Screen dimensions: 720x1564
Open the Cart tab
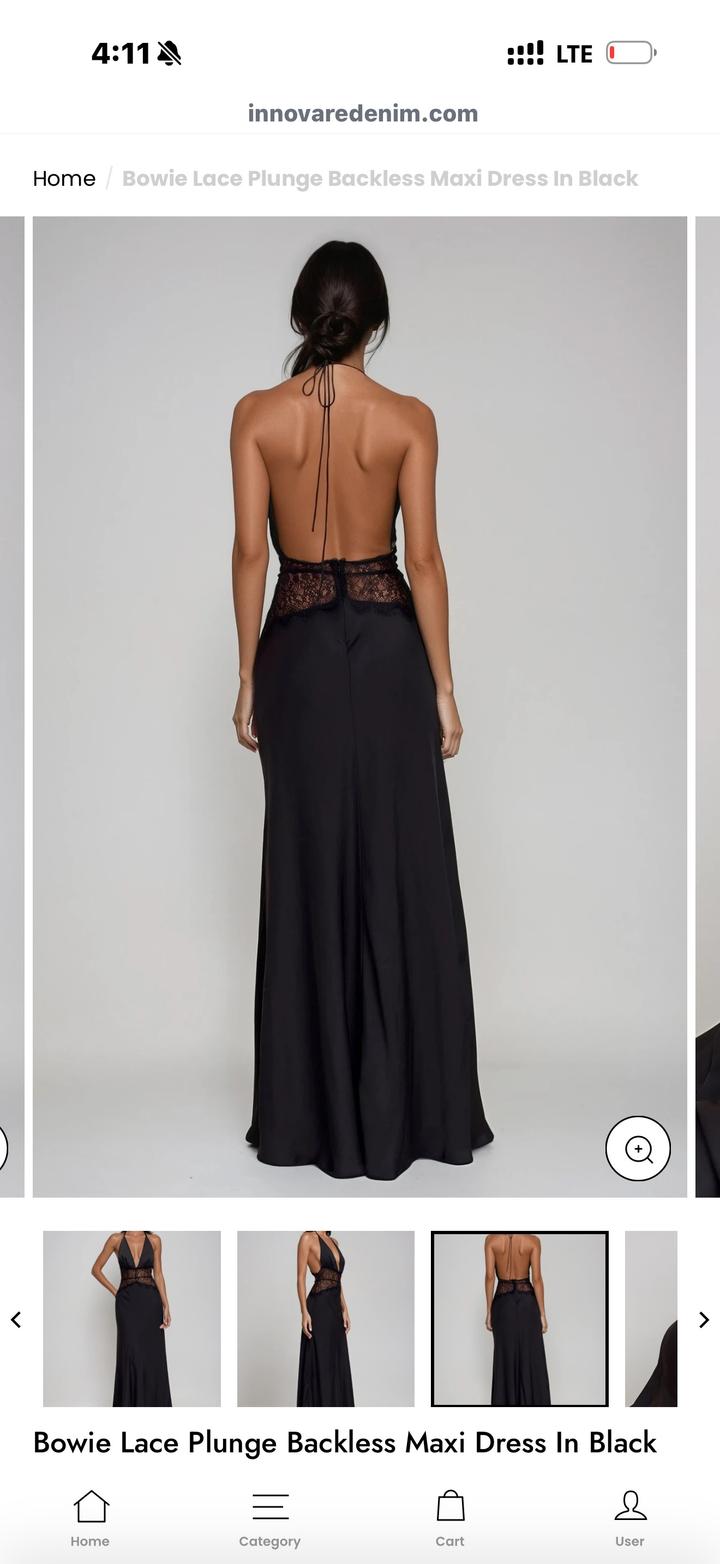[x=450, y=1518]
